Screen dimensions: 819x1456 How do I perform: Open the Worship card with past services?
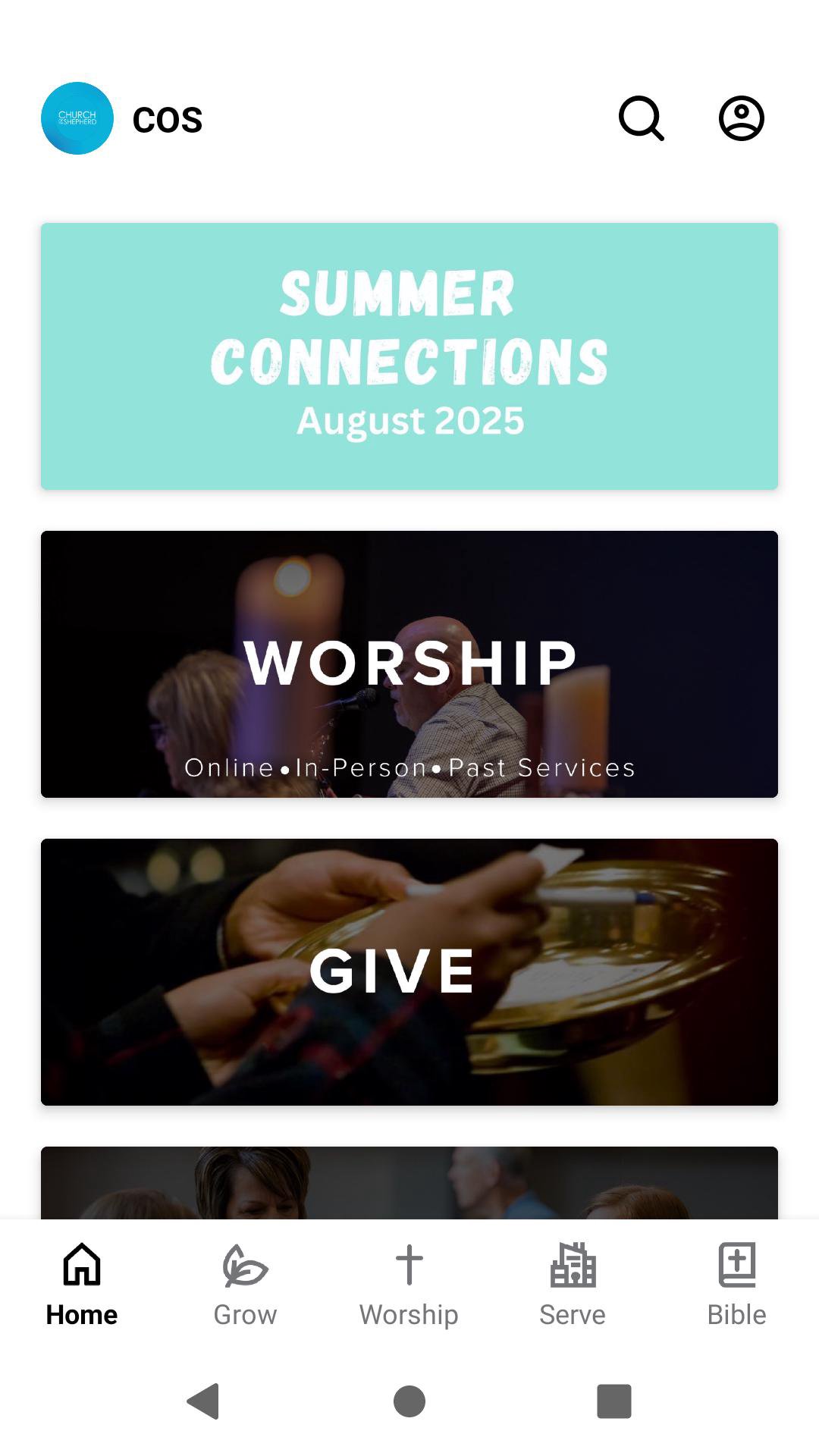tap(409, 664)
